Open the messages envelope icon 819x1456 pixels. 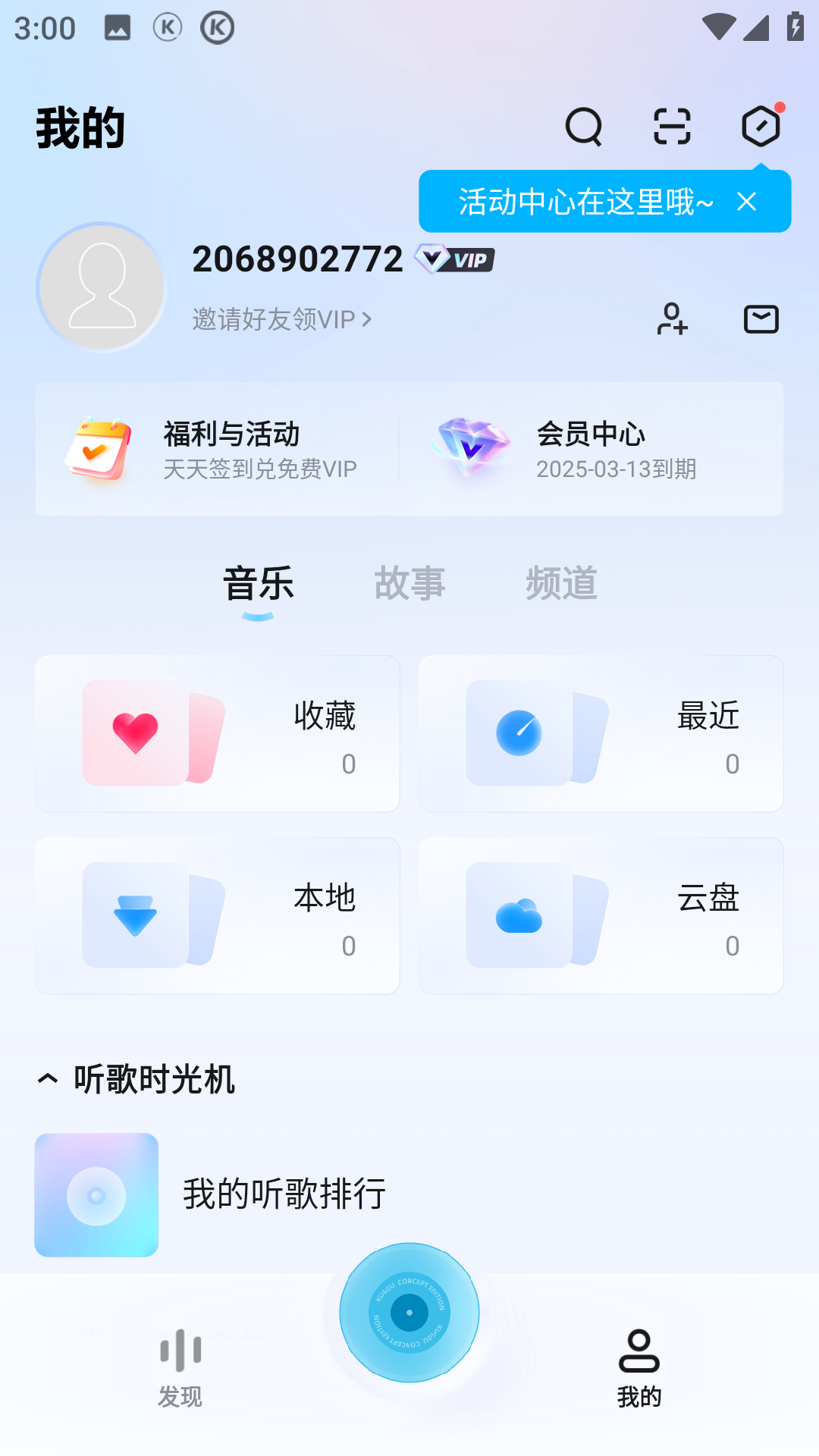(761, 319)
